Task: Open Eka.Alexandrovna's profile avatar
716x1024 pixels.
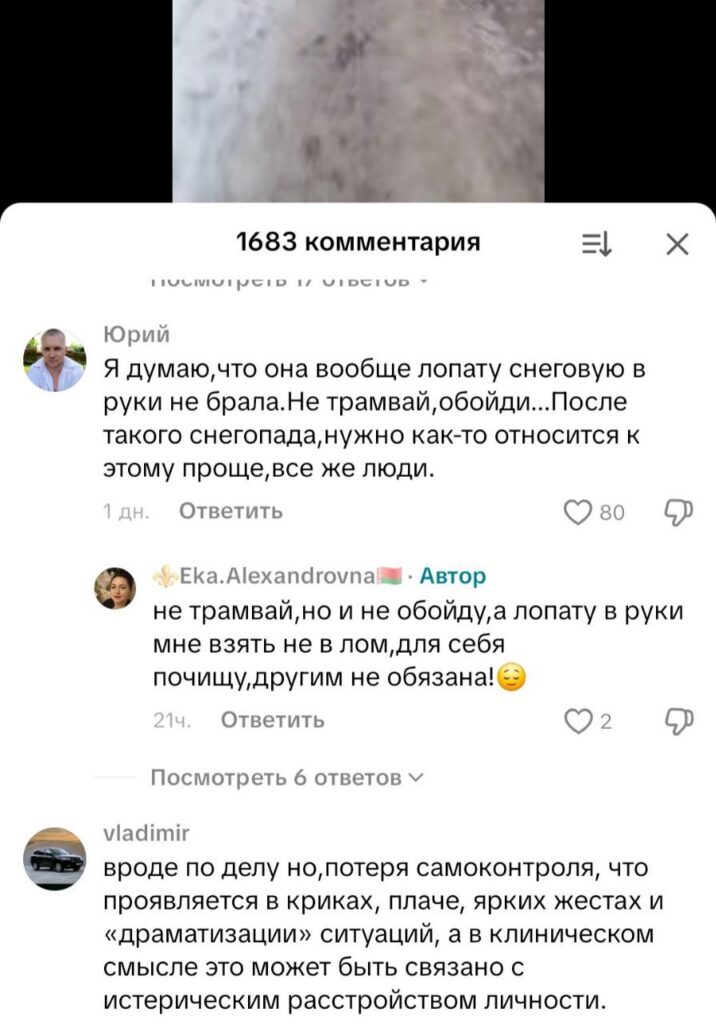Action: (x=113, y=587)
